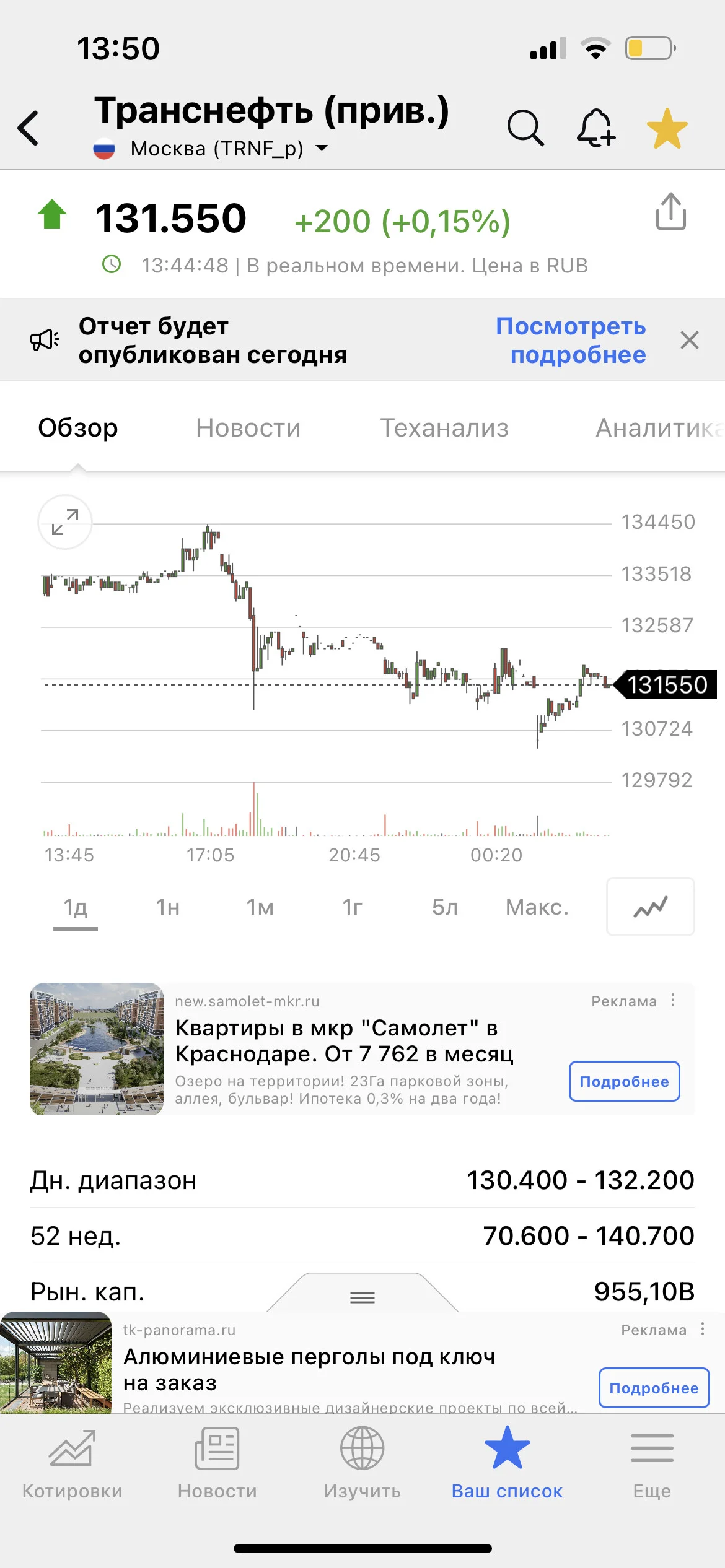
Task: Share this quote via the share icon
Action: (671, 212)
